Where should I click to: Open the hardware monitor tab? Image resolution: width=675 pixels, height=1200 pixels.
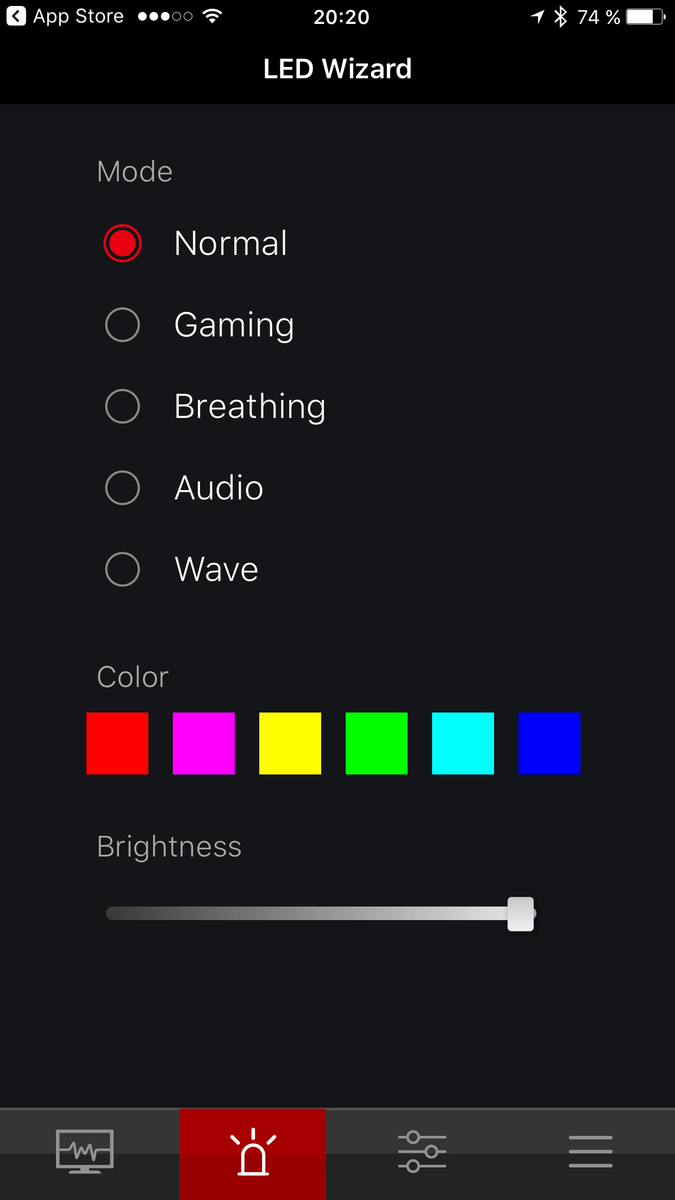(85, 1153)
